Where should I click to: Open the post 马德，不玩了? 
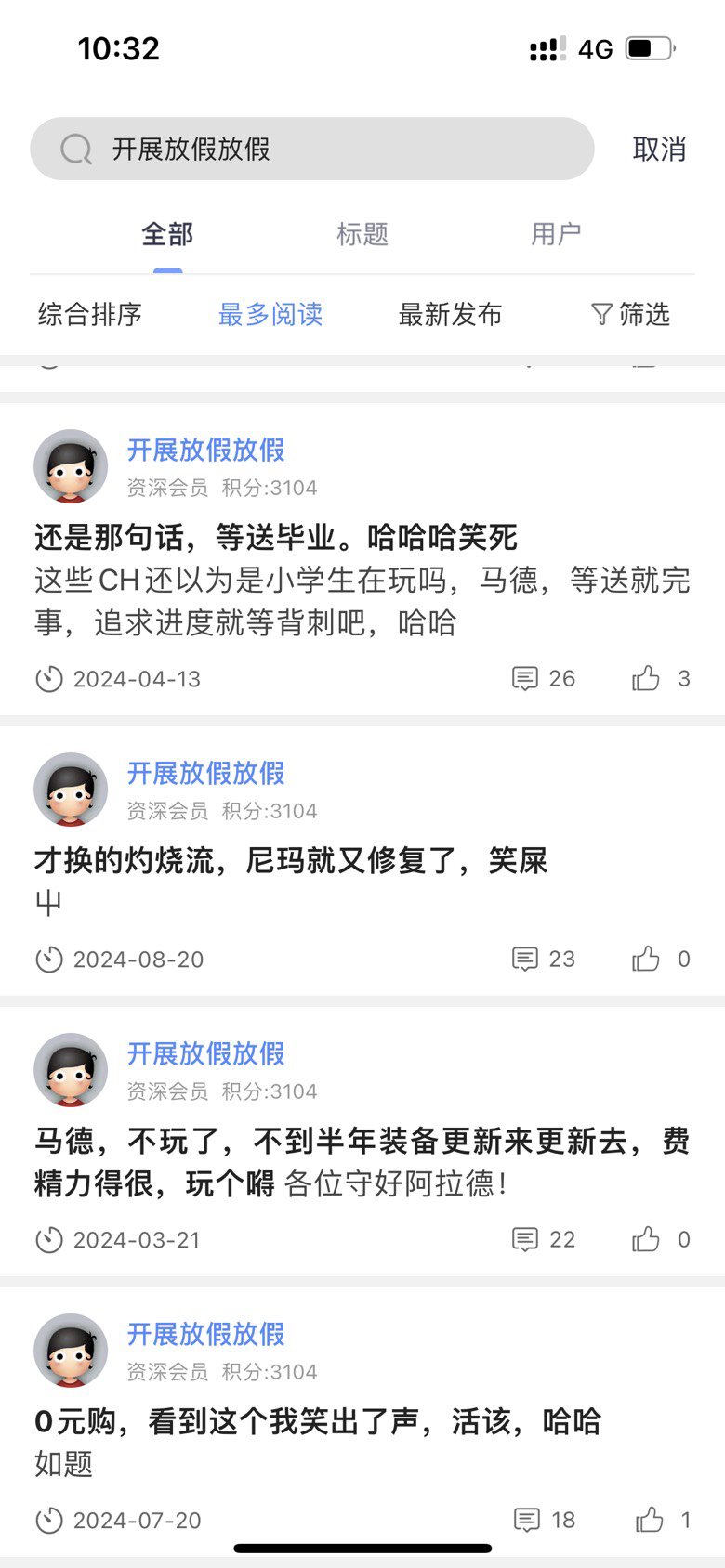(x=361, y=1141)
